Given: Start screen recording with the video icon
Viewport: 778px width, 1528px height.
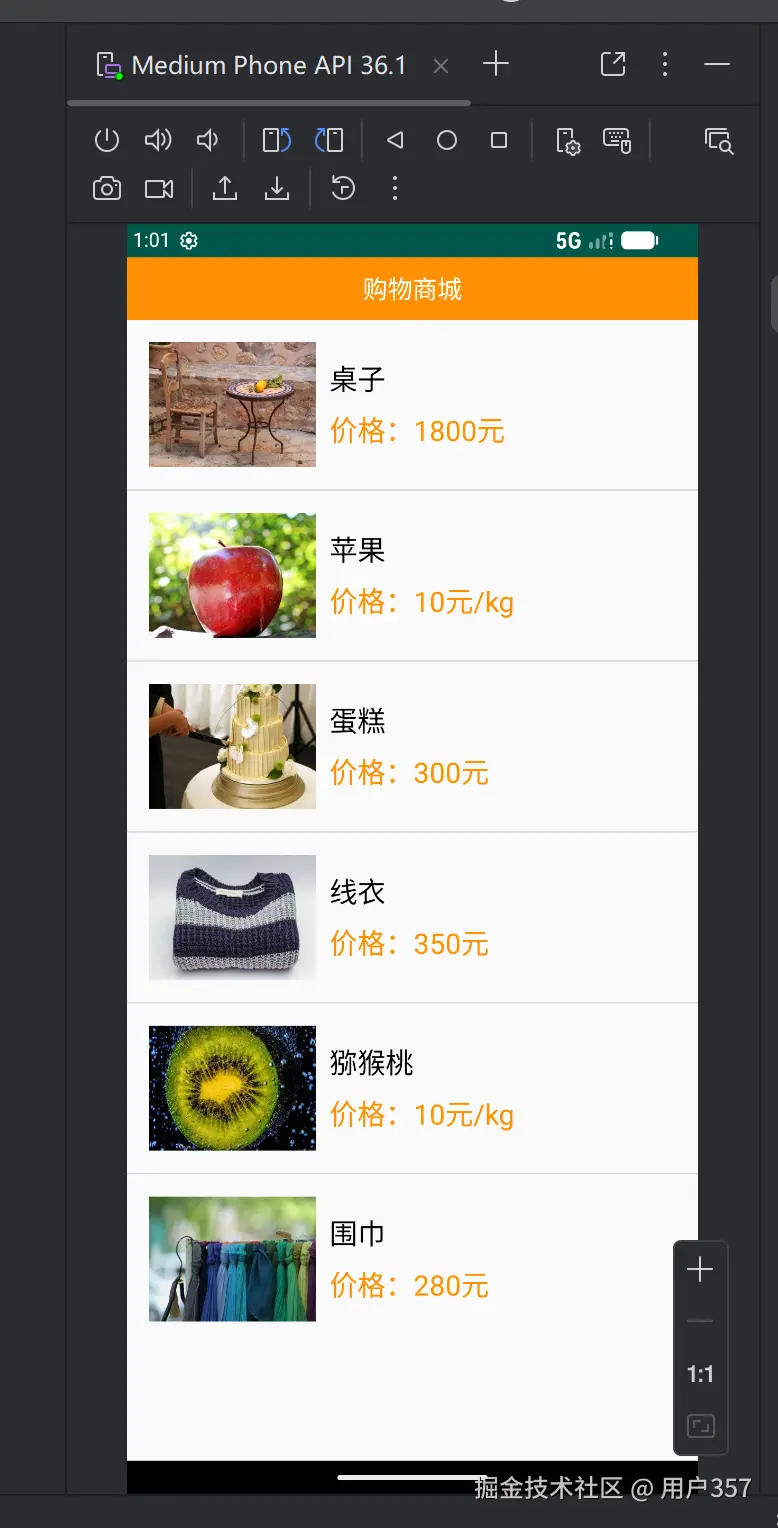Looking at the screenshot, I should 159,188.
